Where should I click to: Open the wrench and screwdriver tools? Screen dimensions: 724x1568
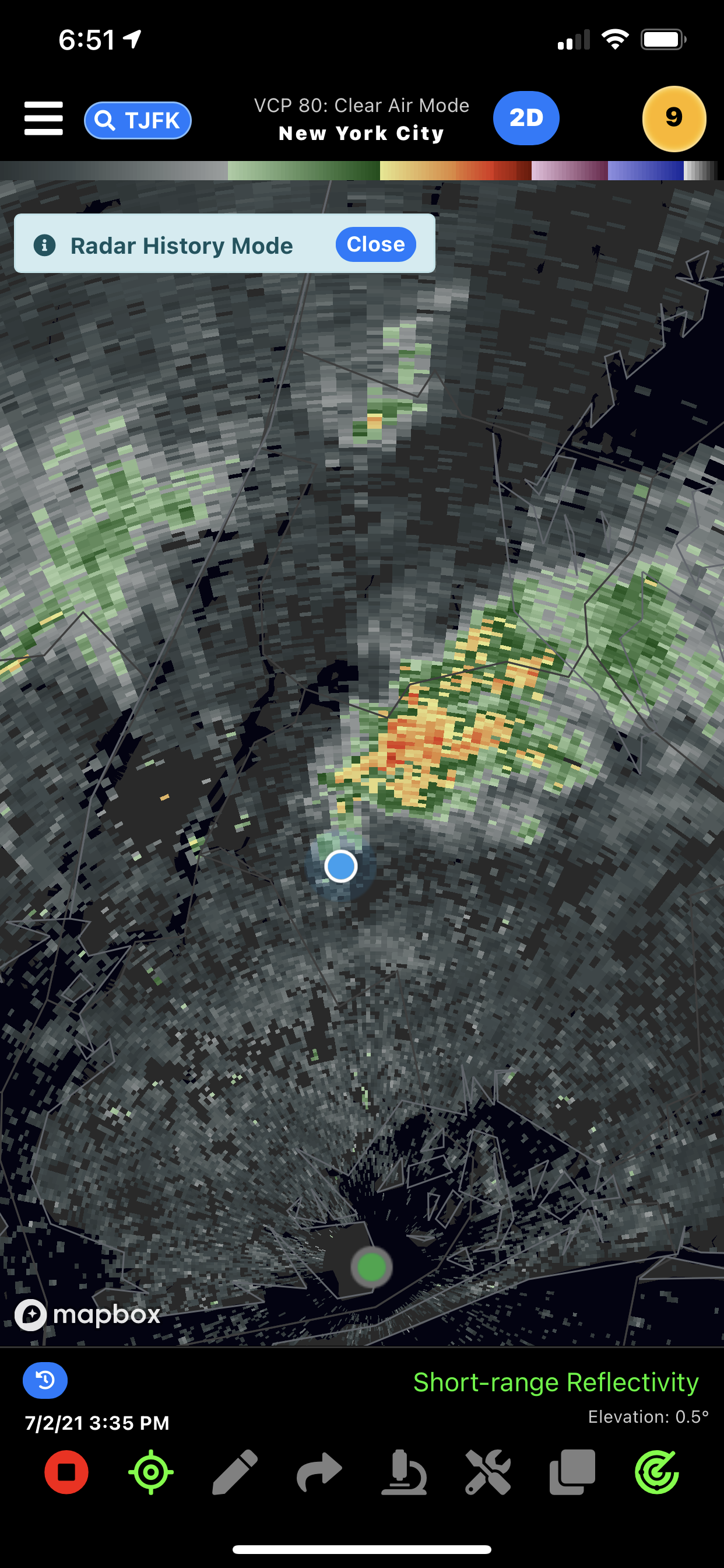click(488, 1472)
